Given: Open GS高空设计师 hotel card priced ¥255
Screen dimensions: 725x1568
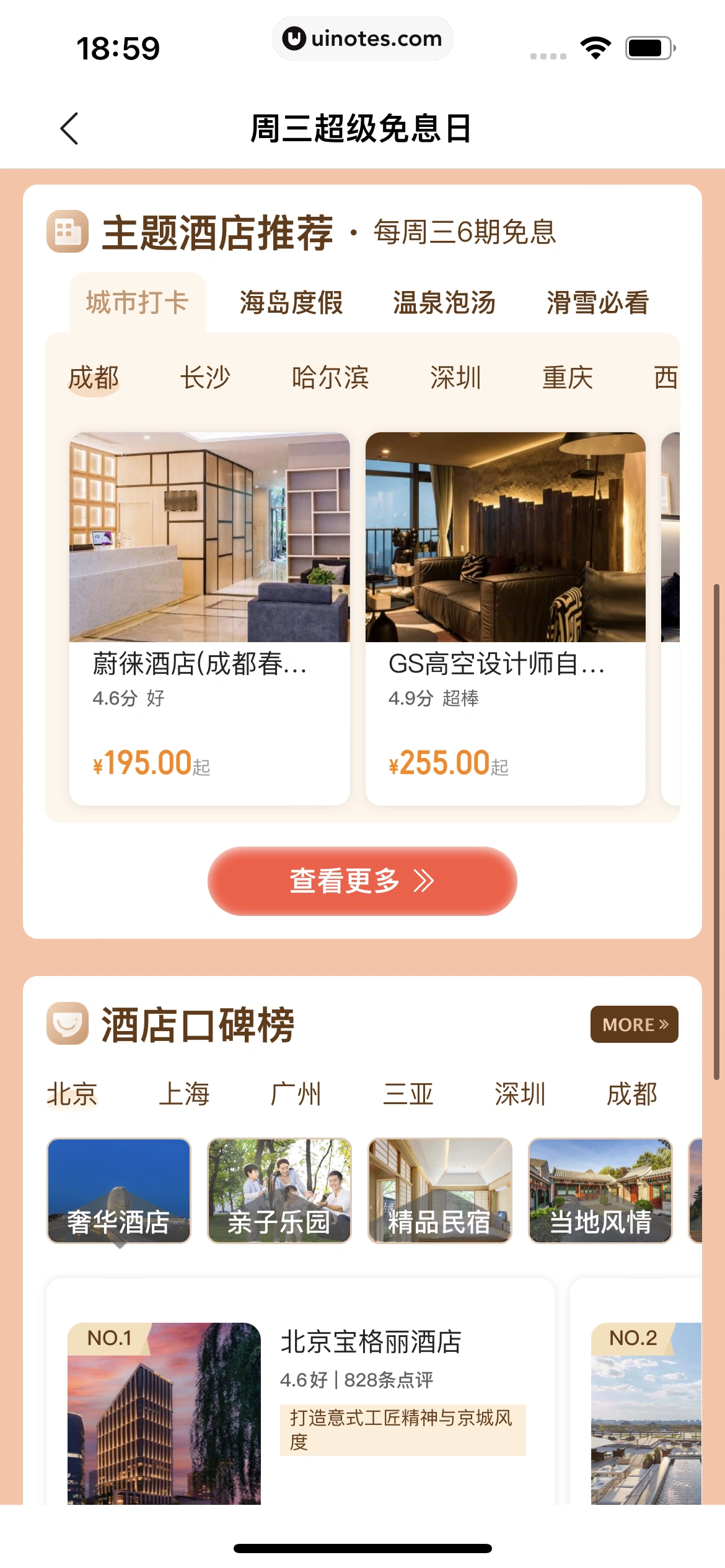Looking at the screenshot, I should click(x=505, y=618).
